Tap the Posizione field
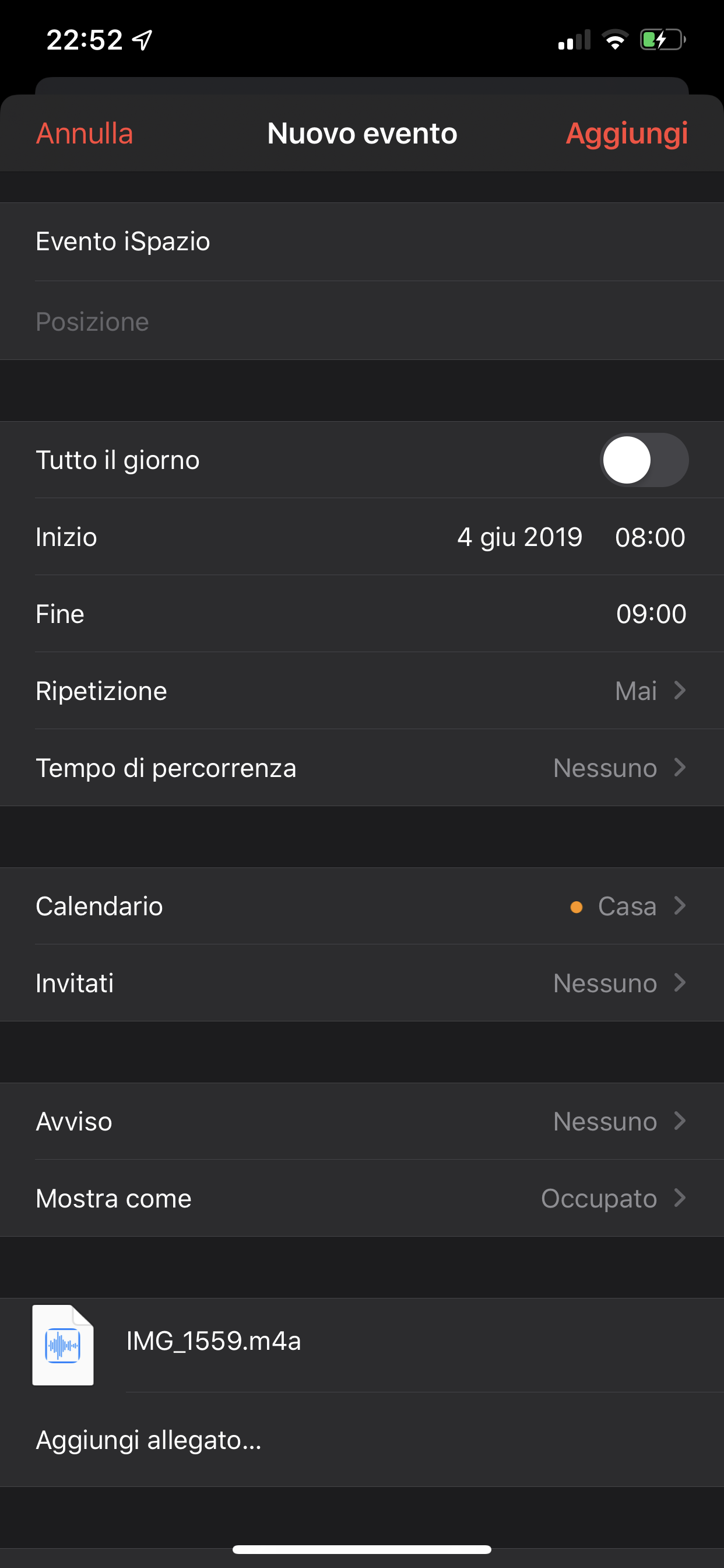Image resolution: width=724 pixels, height=1568 pixels. (x=362, y=321)
